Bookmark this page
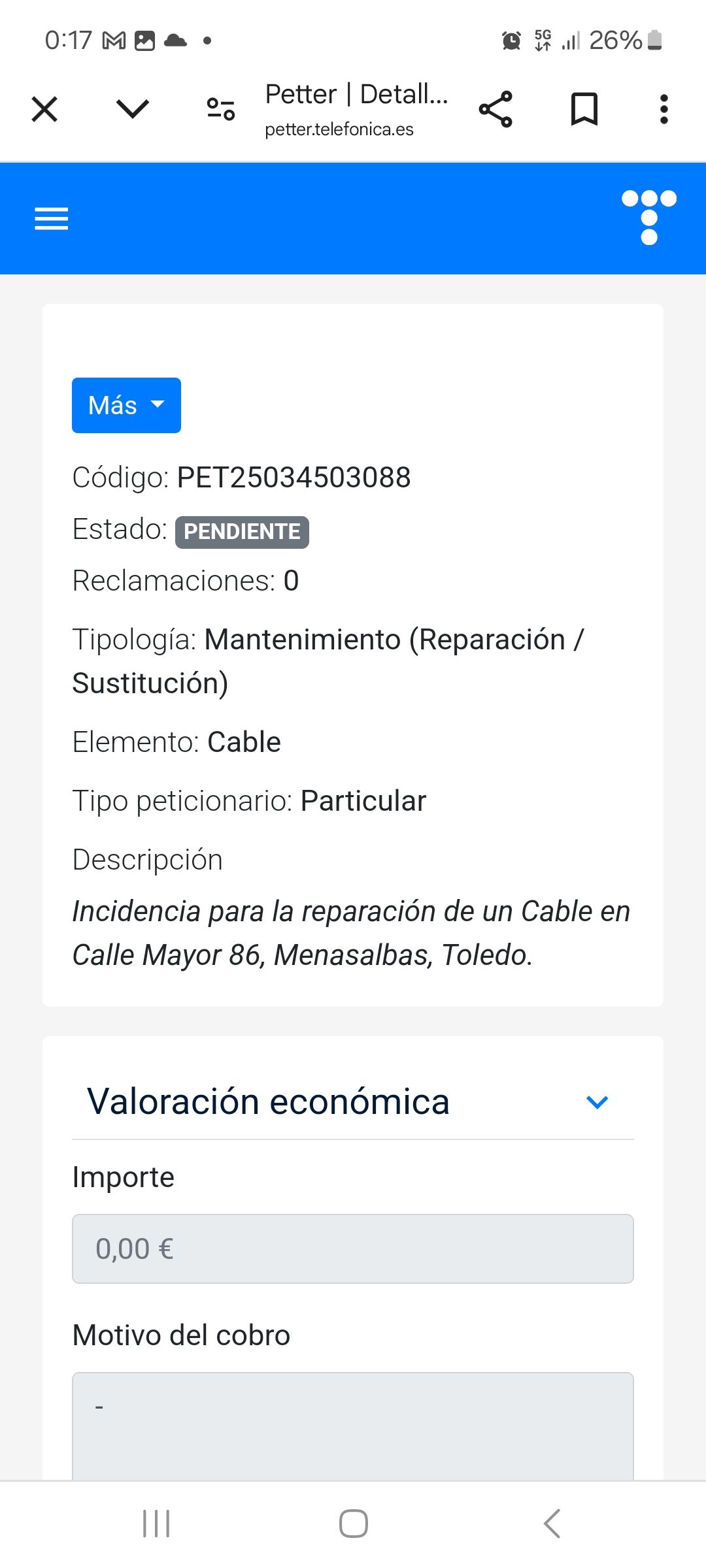 tap(584, 109)
